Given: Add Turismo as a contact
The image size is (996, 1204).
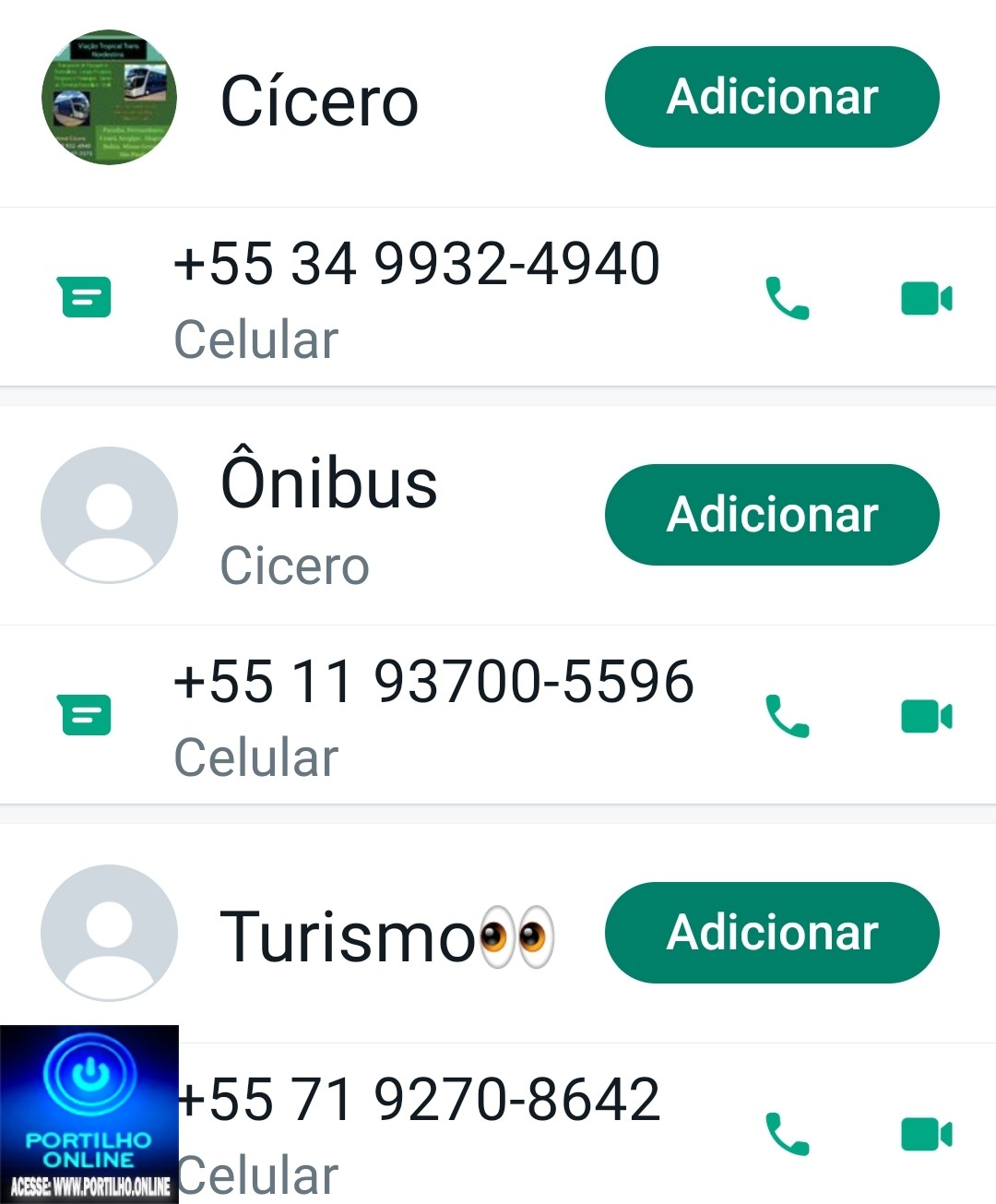Looking at the screenshot, I should [772, 933].
